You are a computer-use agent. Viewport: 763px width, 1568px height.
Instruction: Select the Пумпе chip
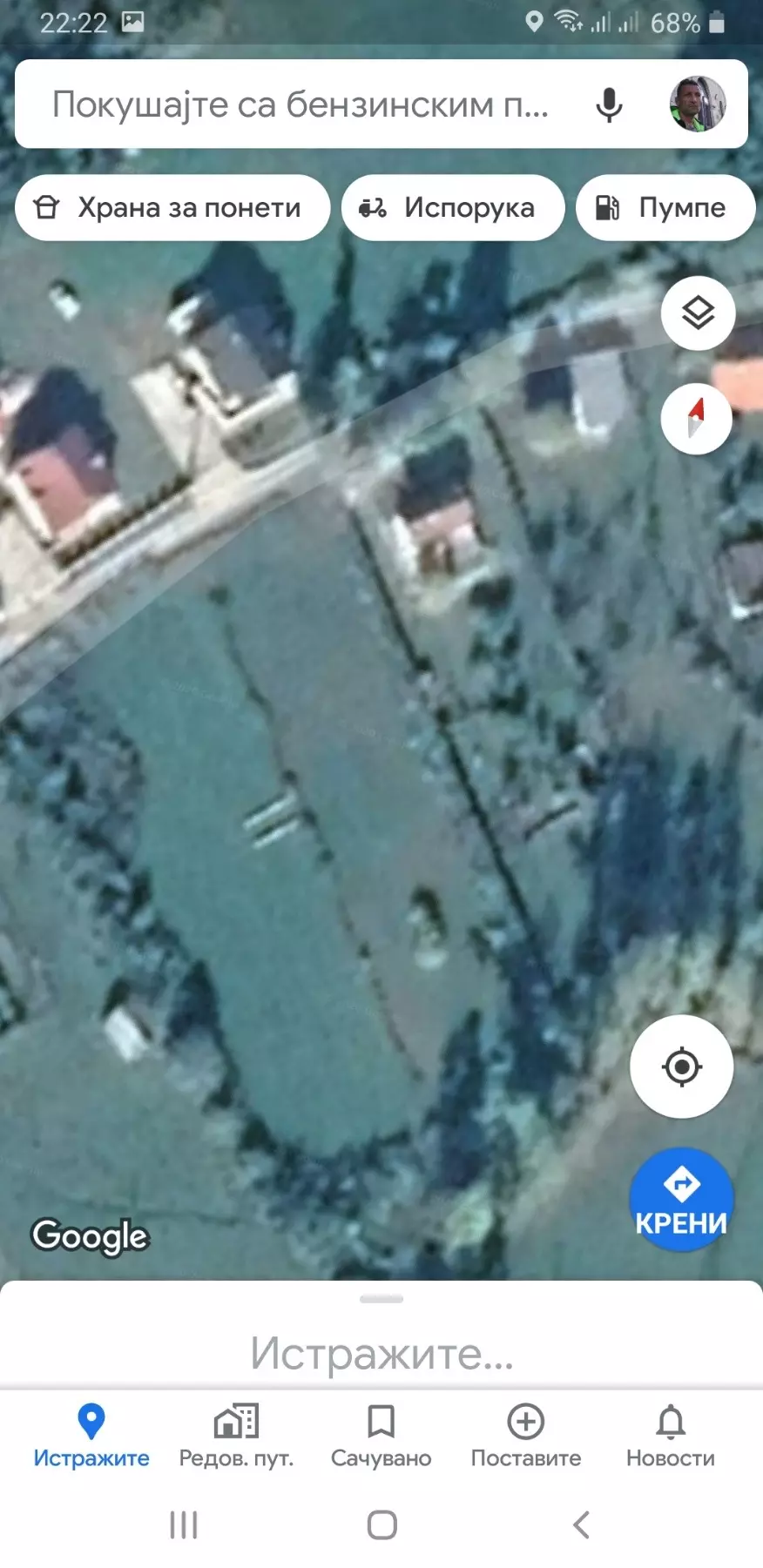(x=665, y=207)
